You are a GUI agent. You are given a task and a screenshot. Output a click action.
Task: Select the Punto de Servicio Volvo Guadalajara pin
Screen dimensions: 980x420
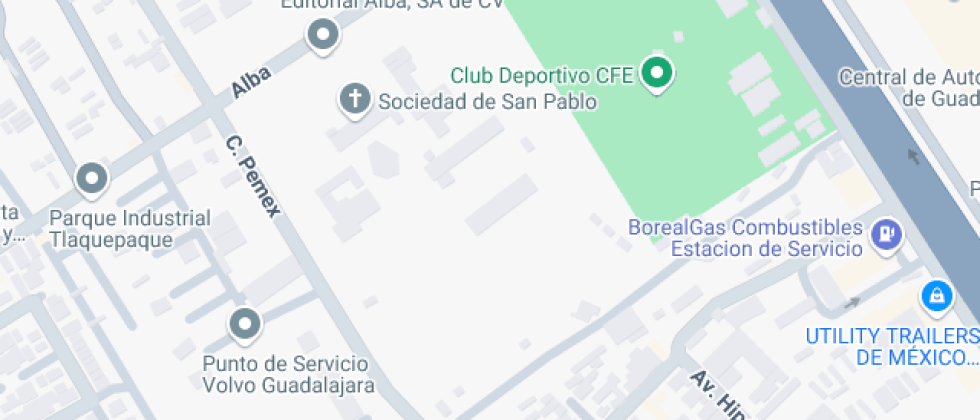click(244, 324)
